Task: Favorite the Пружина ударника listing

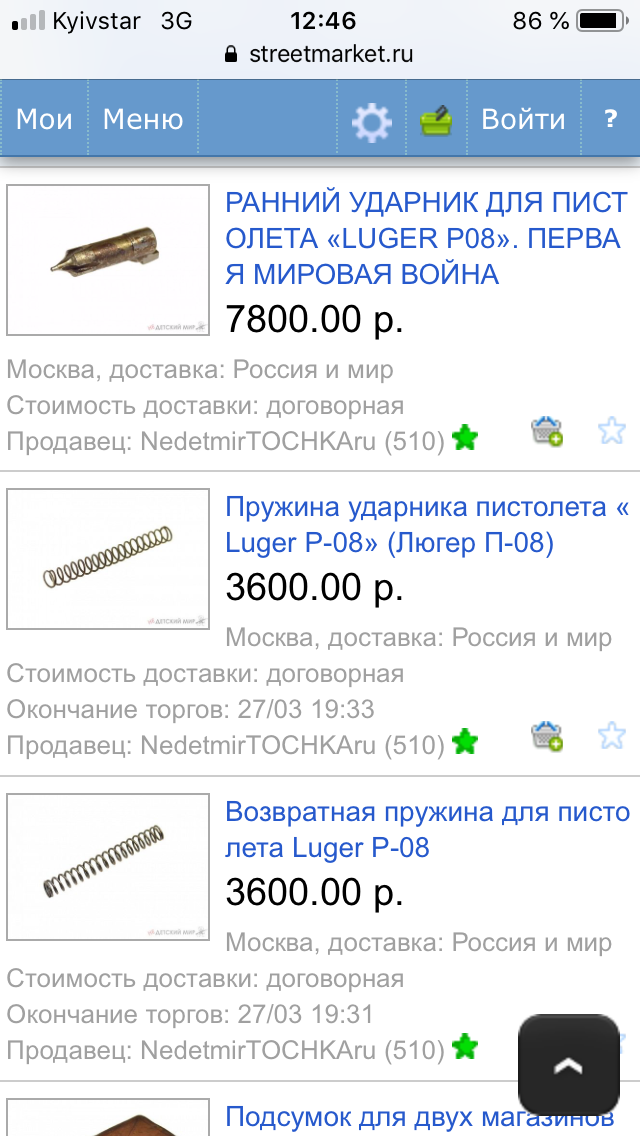Action: 612,735
